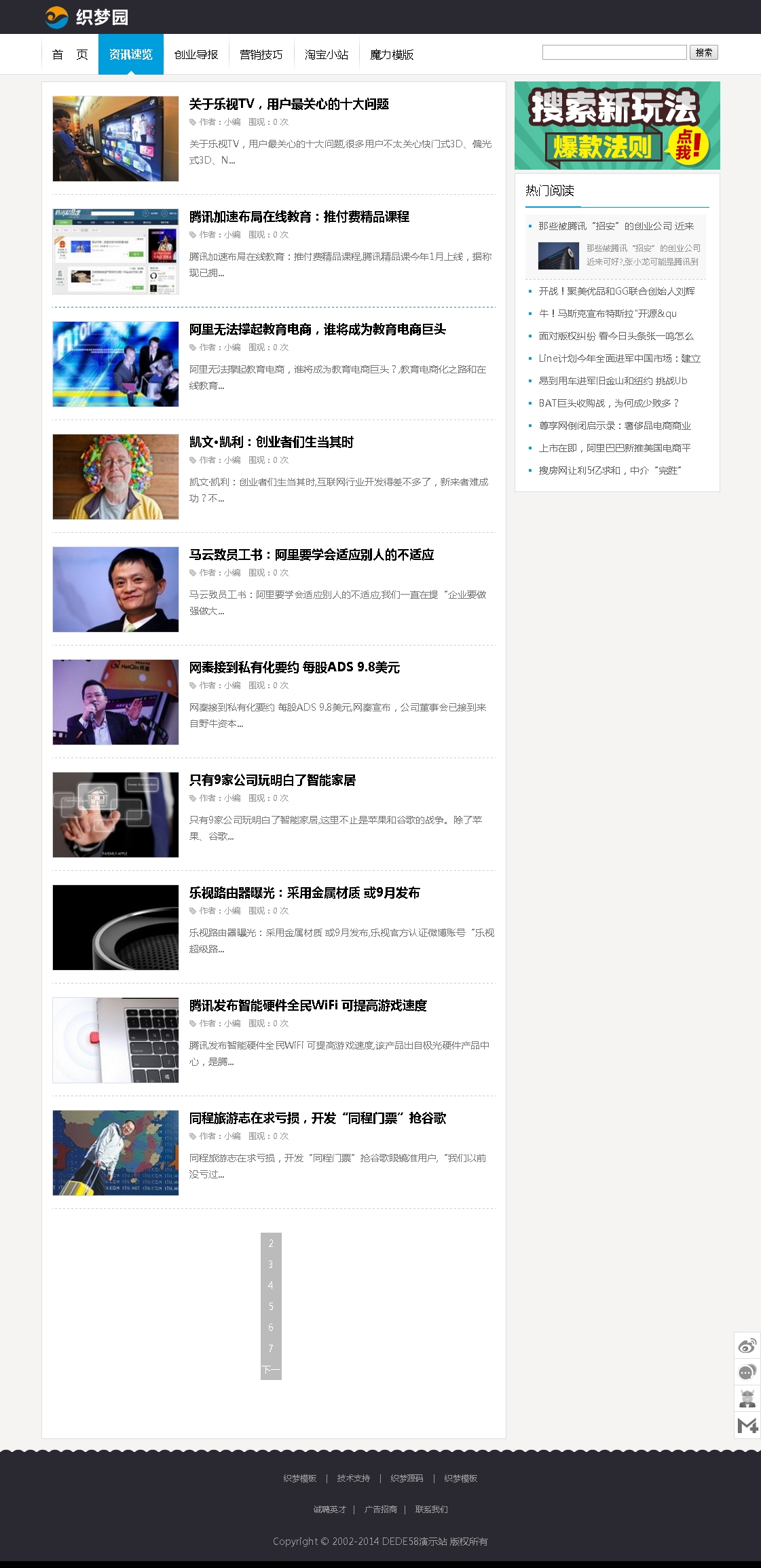
Task: Switch to the 创业导报 tab
Action: (x=196, y=54)
